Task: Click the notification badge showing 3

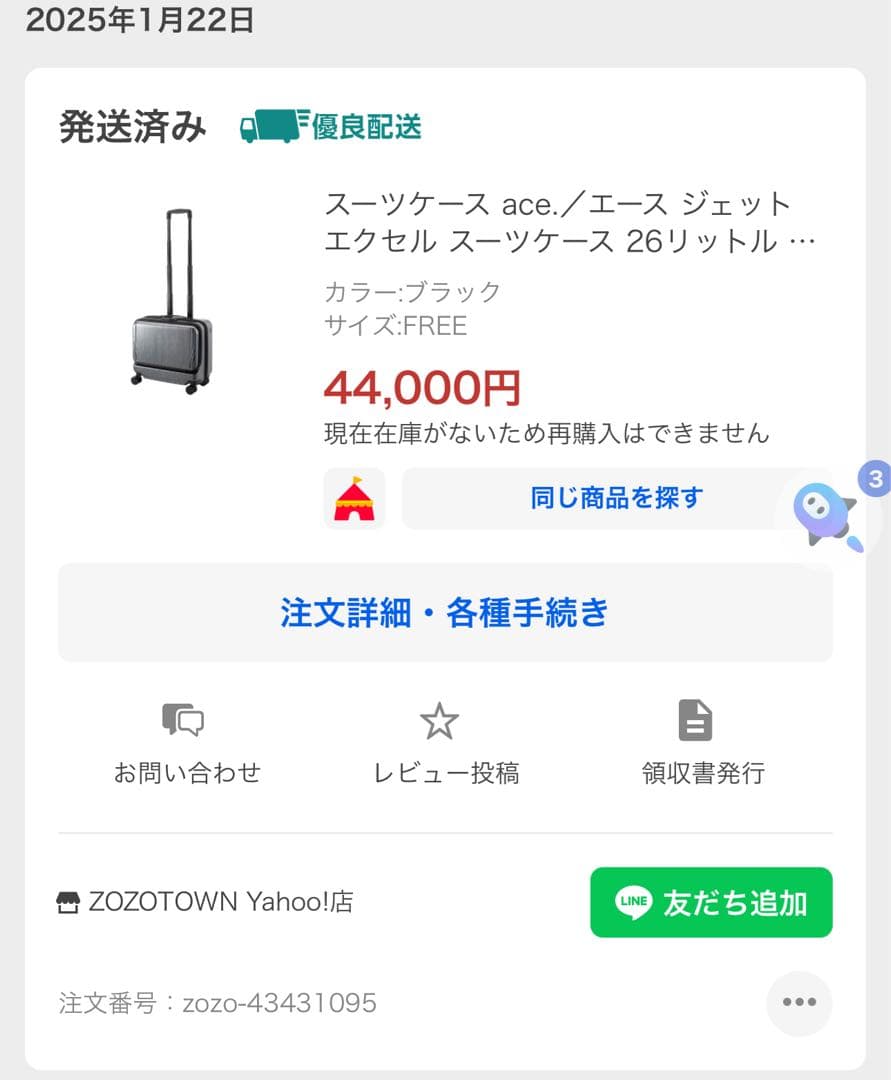Action: coord(873,481)
